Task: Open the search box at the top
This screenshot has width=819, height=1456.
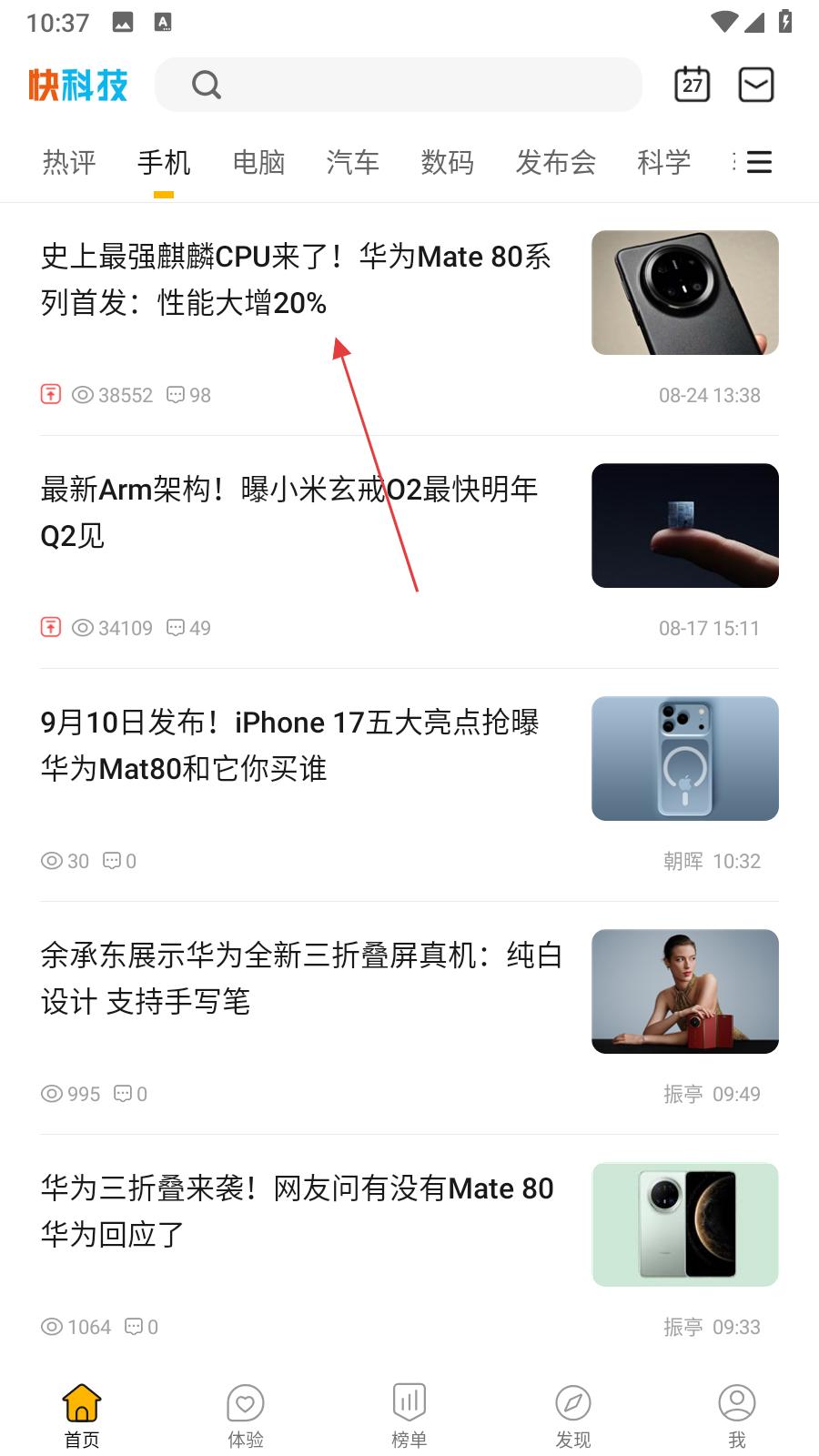Action: pyautogui.click(x=398, y=85)
